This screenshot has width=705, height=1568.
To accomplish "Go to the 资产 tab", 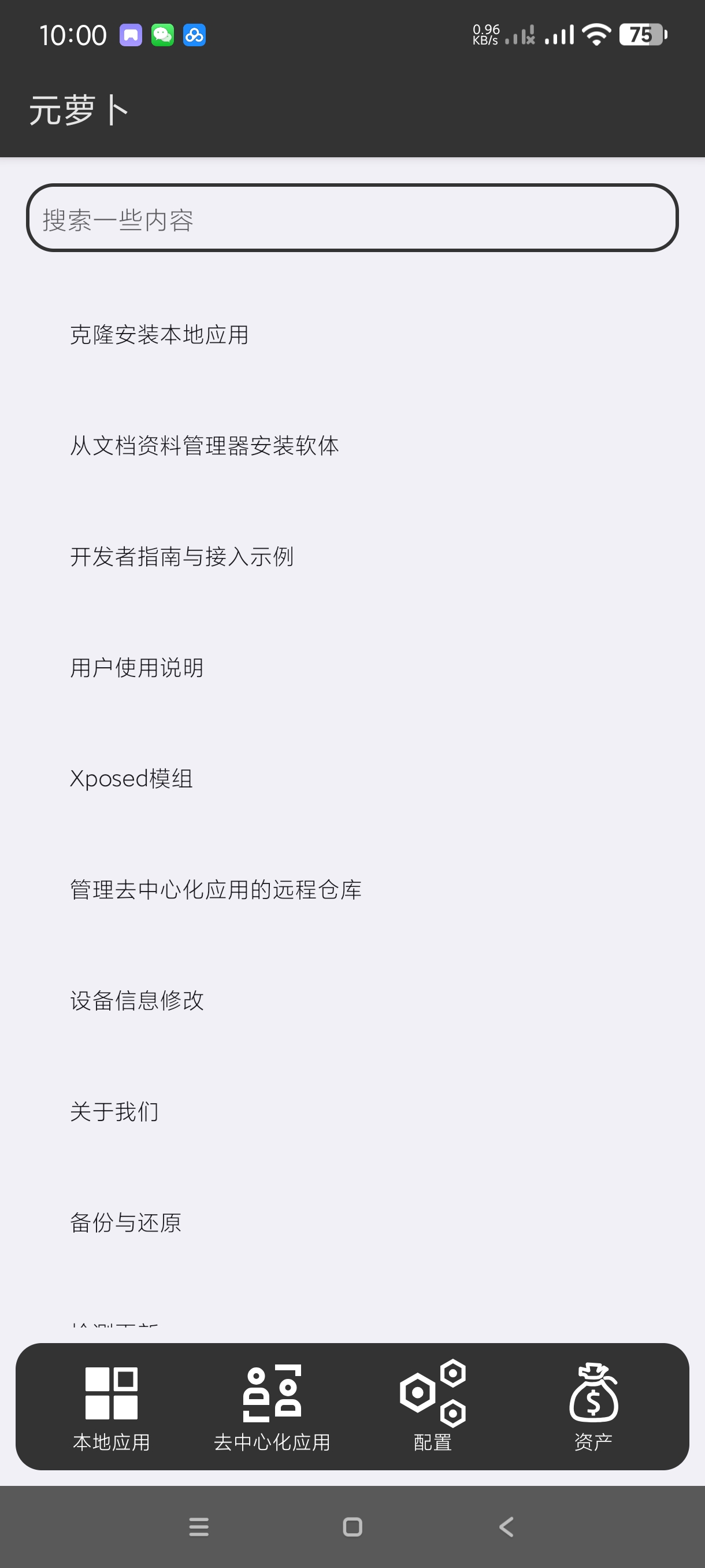I will [593, 1406].
